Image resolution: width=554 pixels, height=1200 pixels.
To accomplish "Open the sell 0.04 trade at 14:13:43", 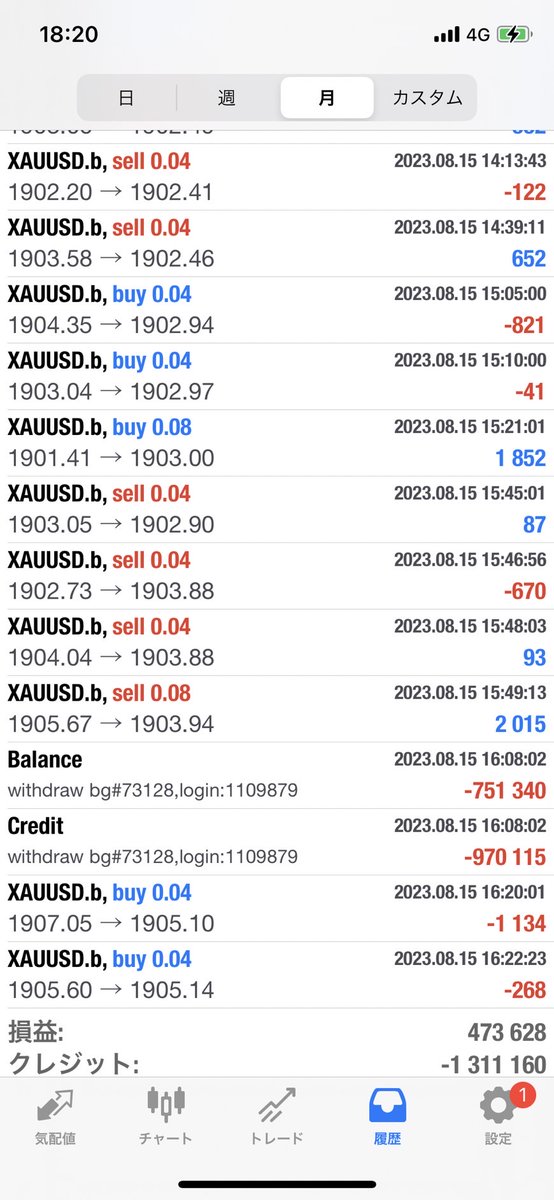I will 277,177.
